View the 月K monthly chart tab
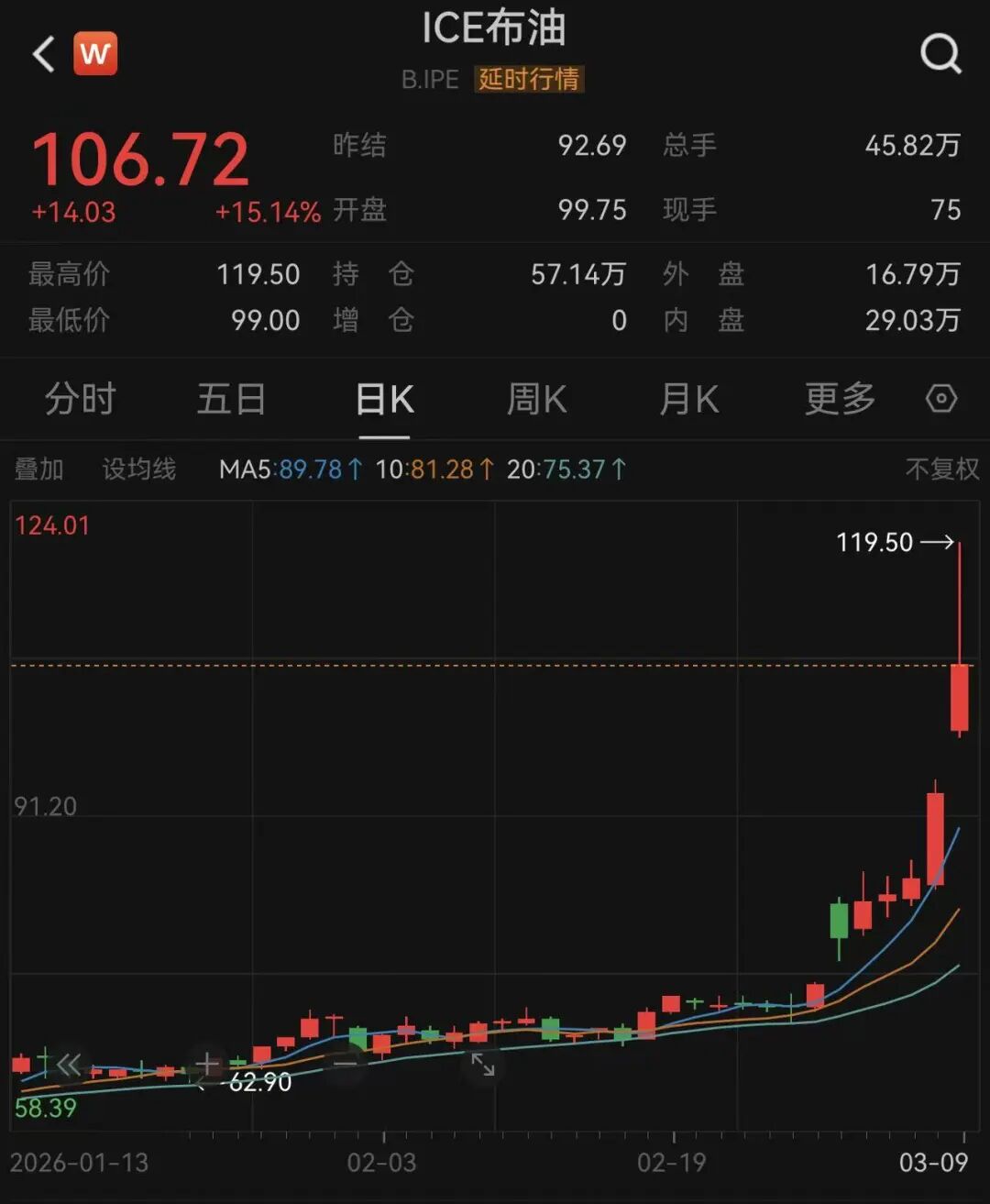The image size is (990, 1204). [688, 400]
